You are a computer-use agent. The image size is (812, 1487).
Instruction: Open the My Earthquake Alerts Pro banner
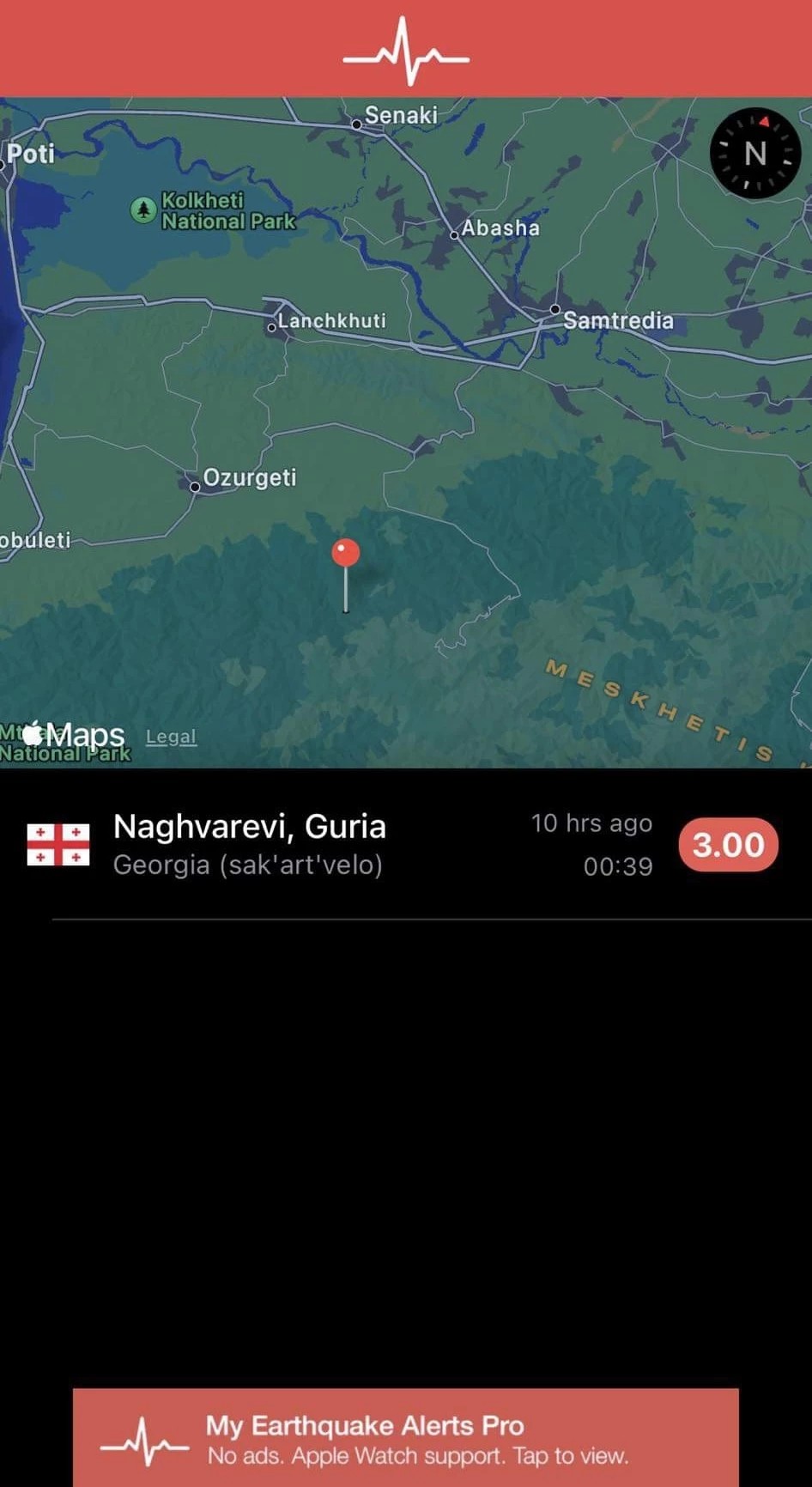405,1439
